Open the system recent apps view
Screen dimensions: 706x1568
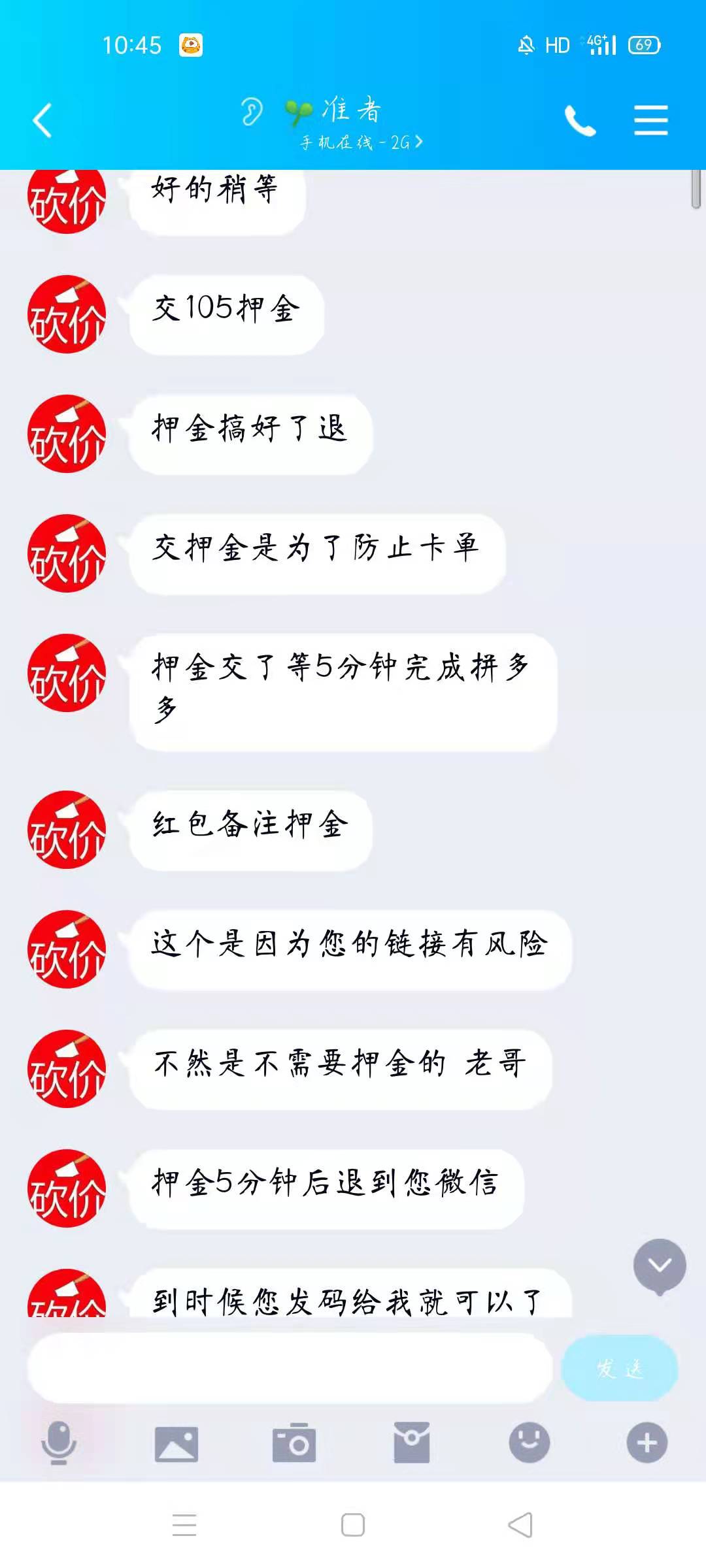(184, 1525)
